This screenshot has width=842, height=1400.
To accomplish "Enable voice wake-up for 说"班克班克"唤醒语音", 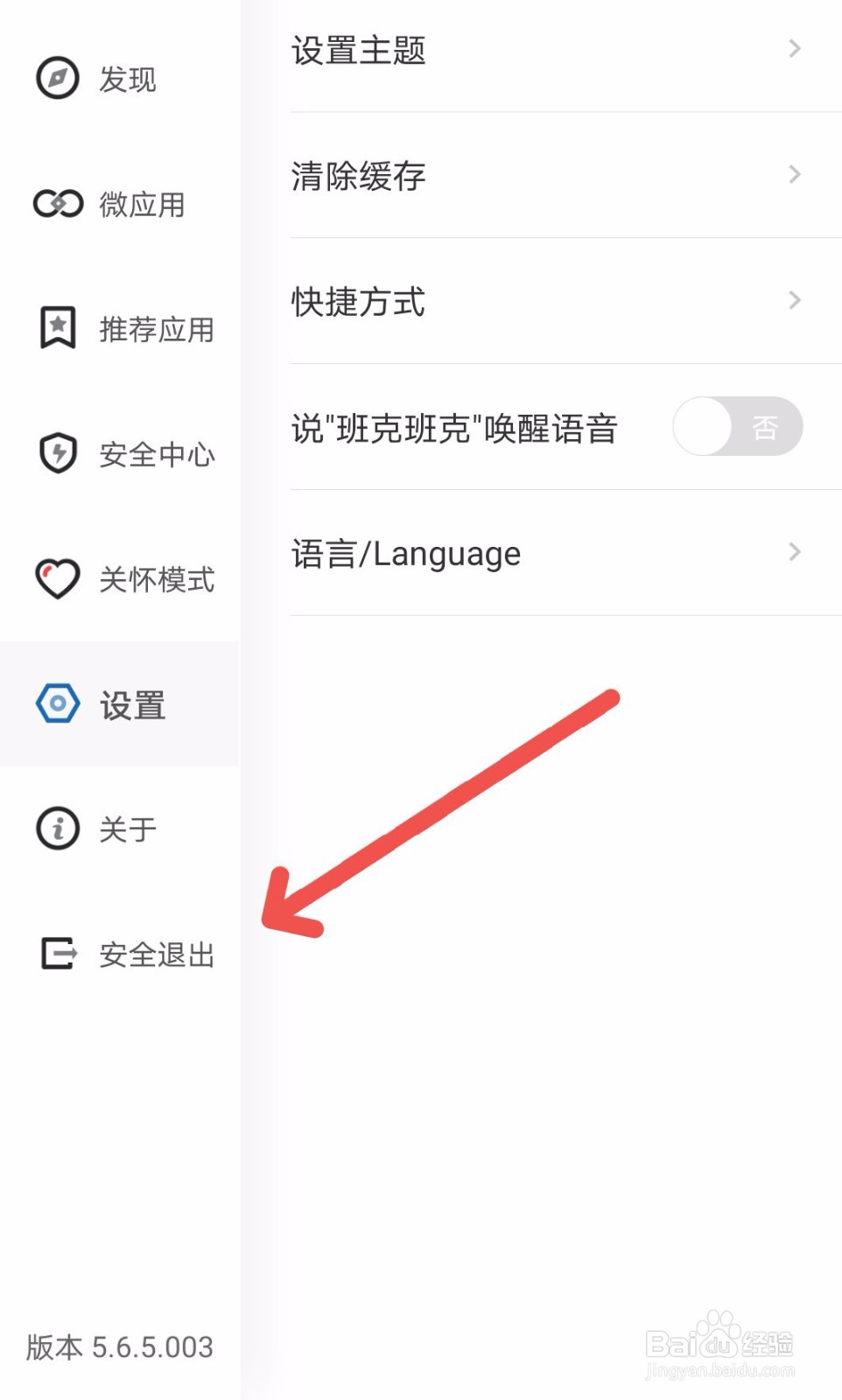I will coord(737,426).
